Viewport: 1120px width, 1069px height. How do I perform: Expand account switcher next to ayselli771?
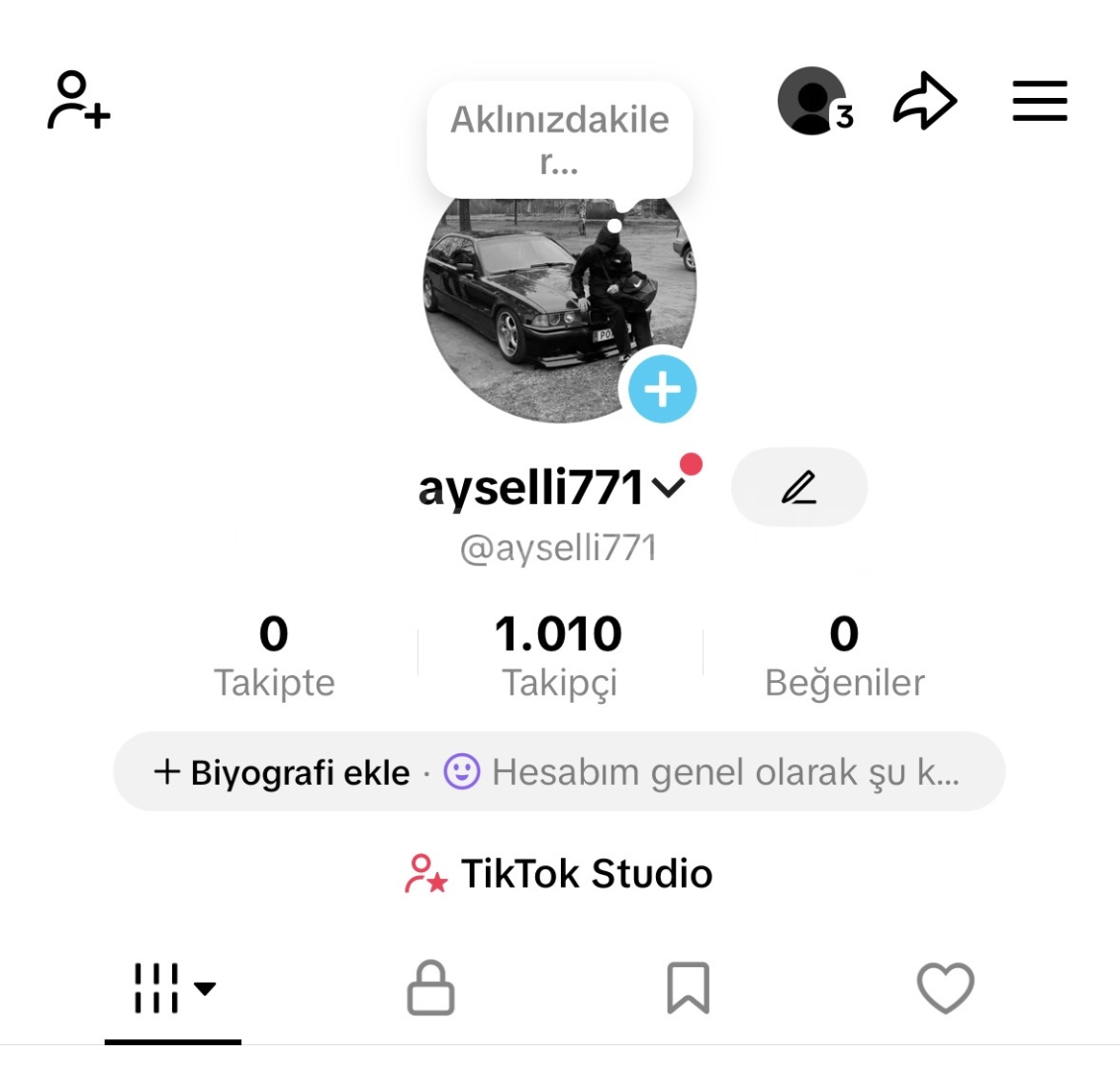(x=669, y=487)
